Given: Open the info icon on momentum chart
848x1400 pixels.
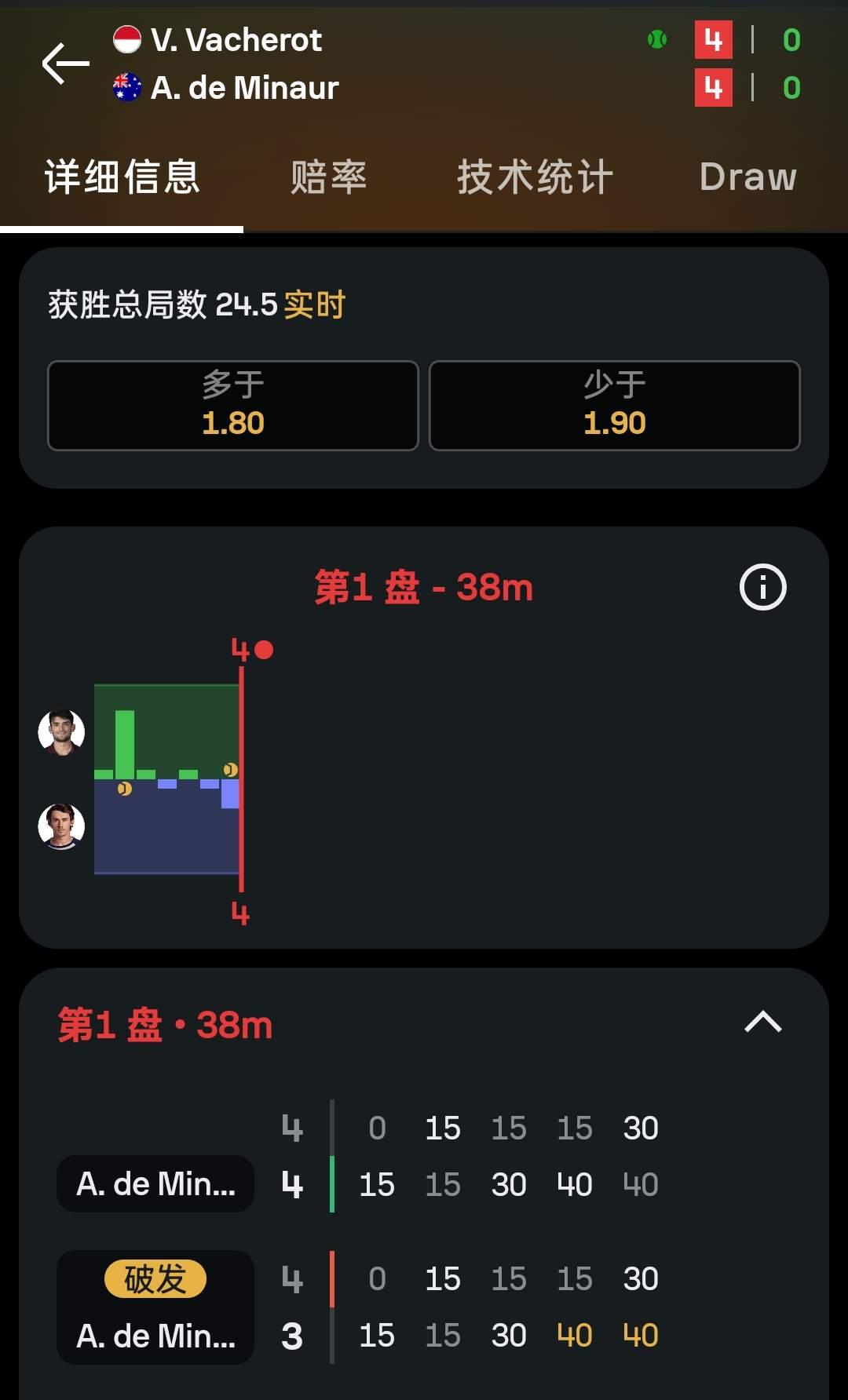Looking at the screenshot, I should [762, 587].
